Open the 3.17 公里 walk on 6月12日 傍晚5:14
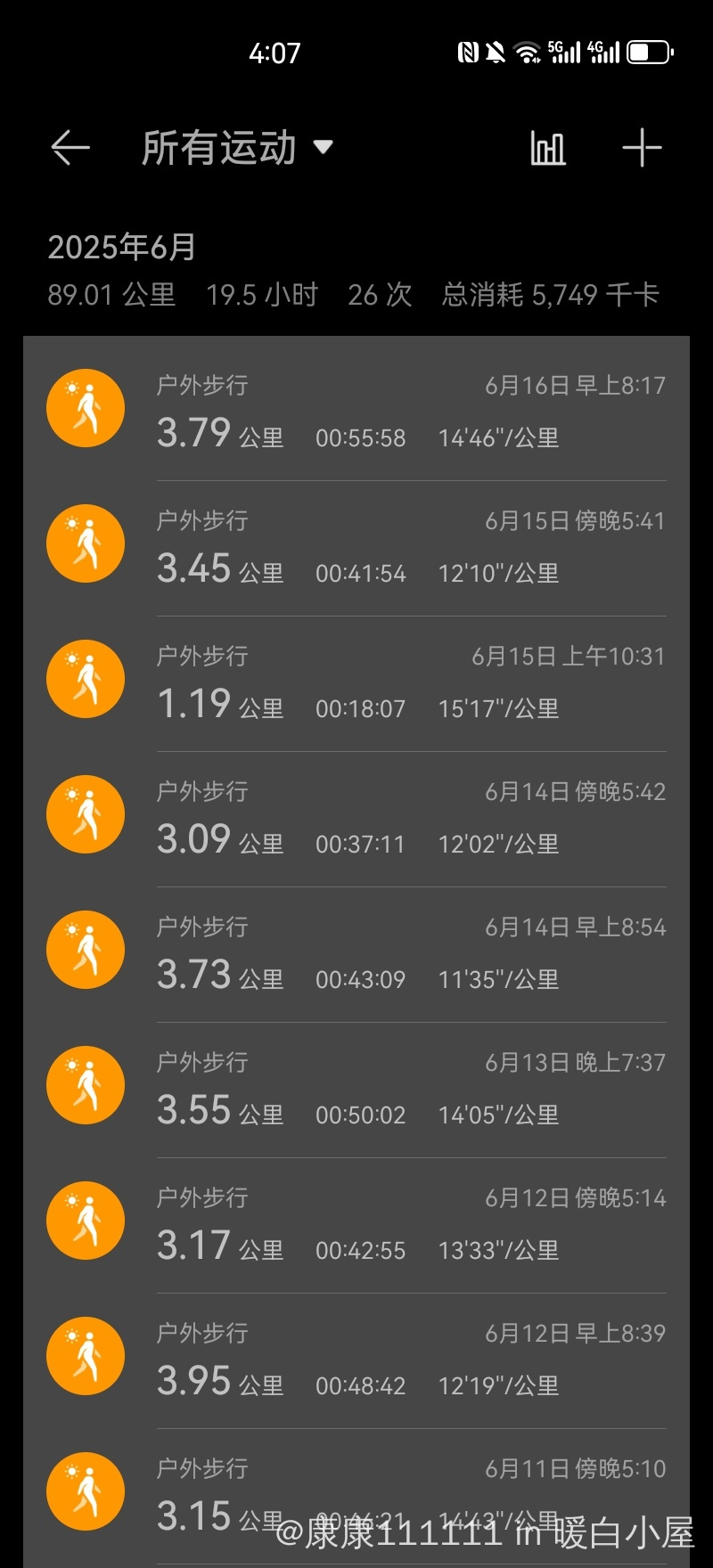Viewport: 713px width, 1568px height. [x=356, y=1225]
